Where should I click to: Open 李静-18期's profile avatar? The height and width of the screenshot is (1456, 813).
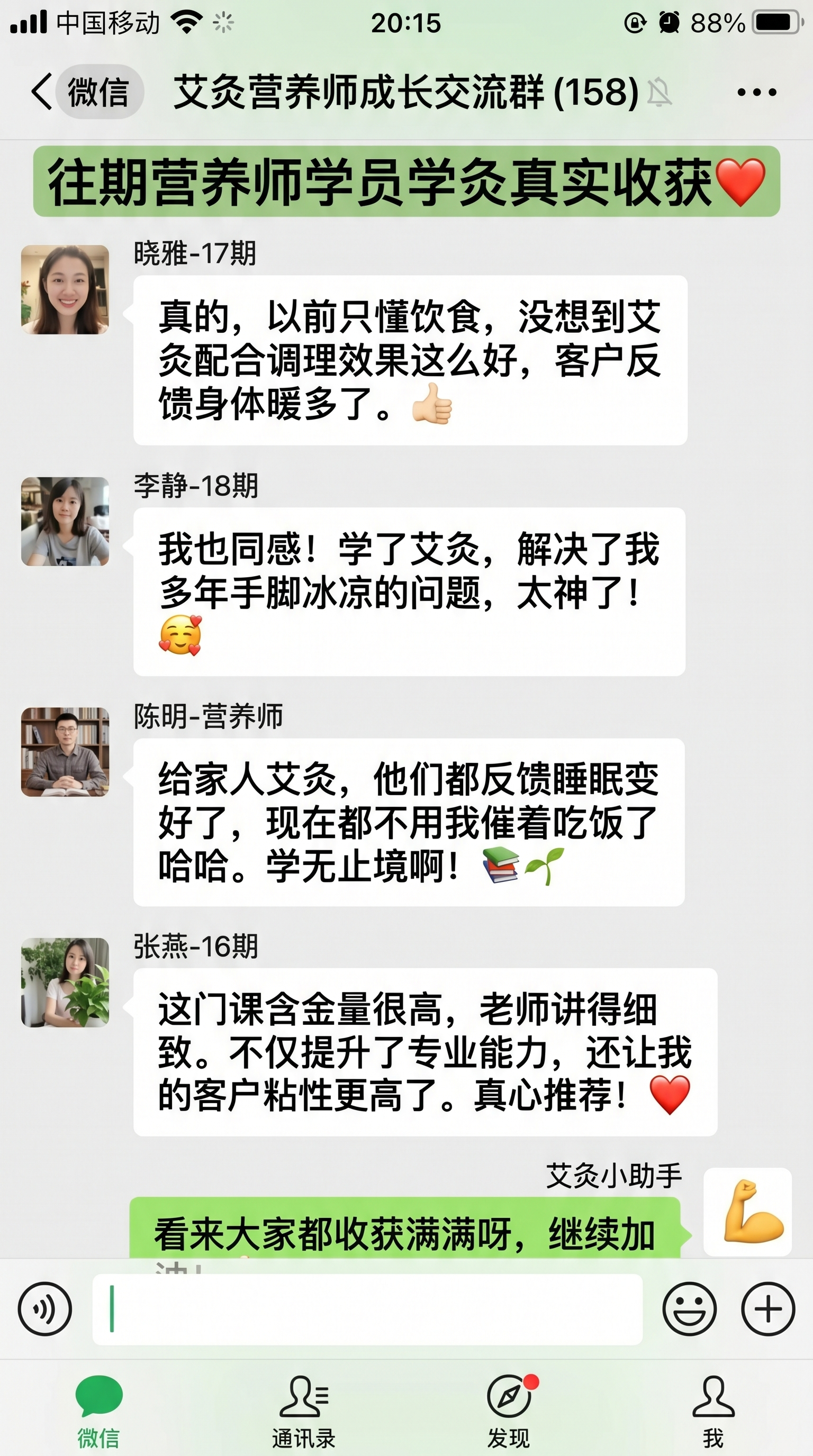coord(65,521)
